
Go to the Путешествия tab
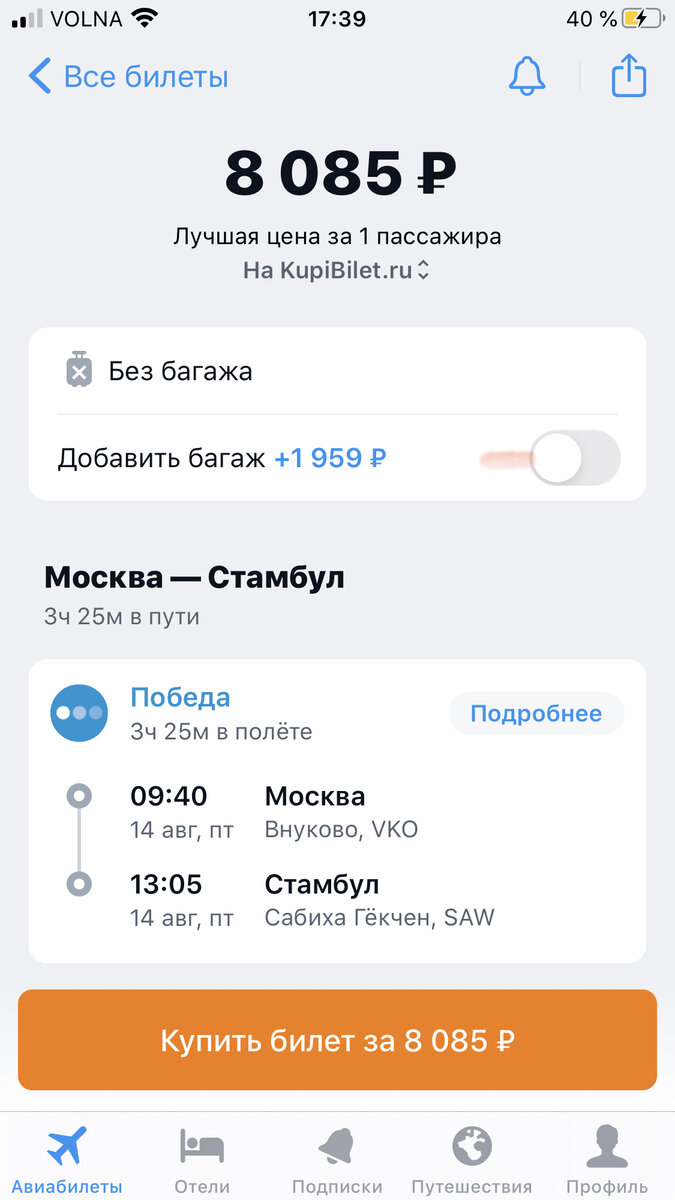[472, 1160]
